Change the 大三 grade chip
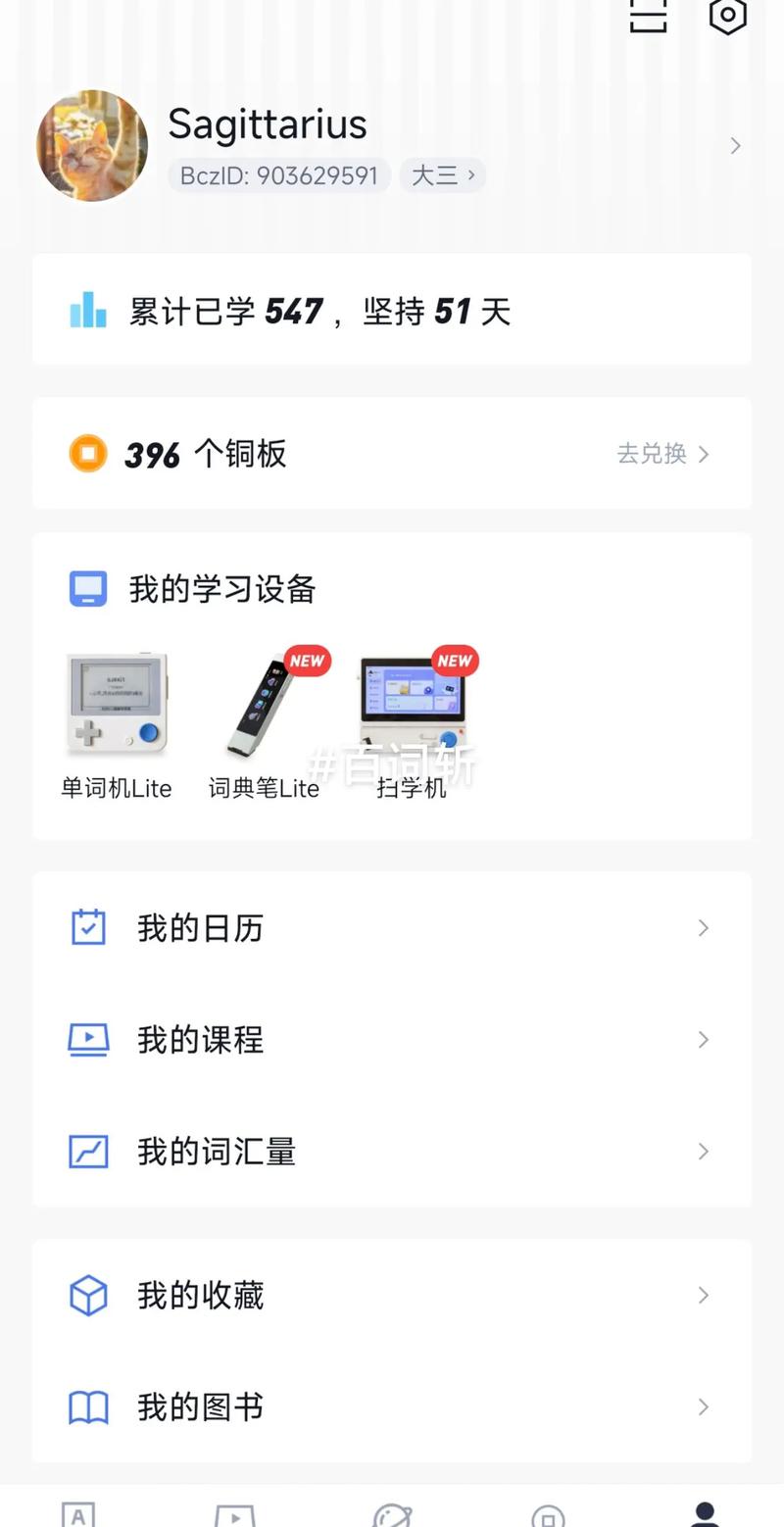The image size is (784, 1527). tap(442, 175)
